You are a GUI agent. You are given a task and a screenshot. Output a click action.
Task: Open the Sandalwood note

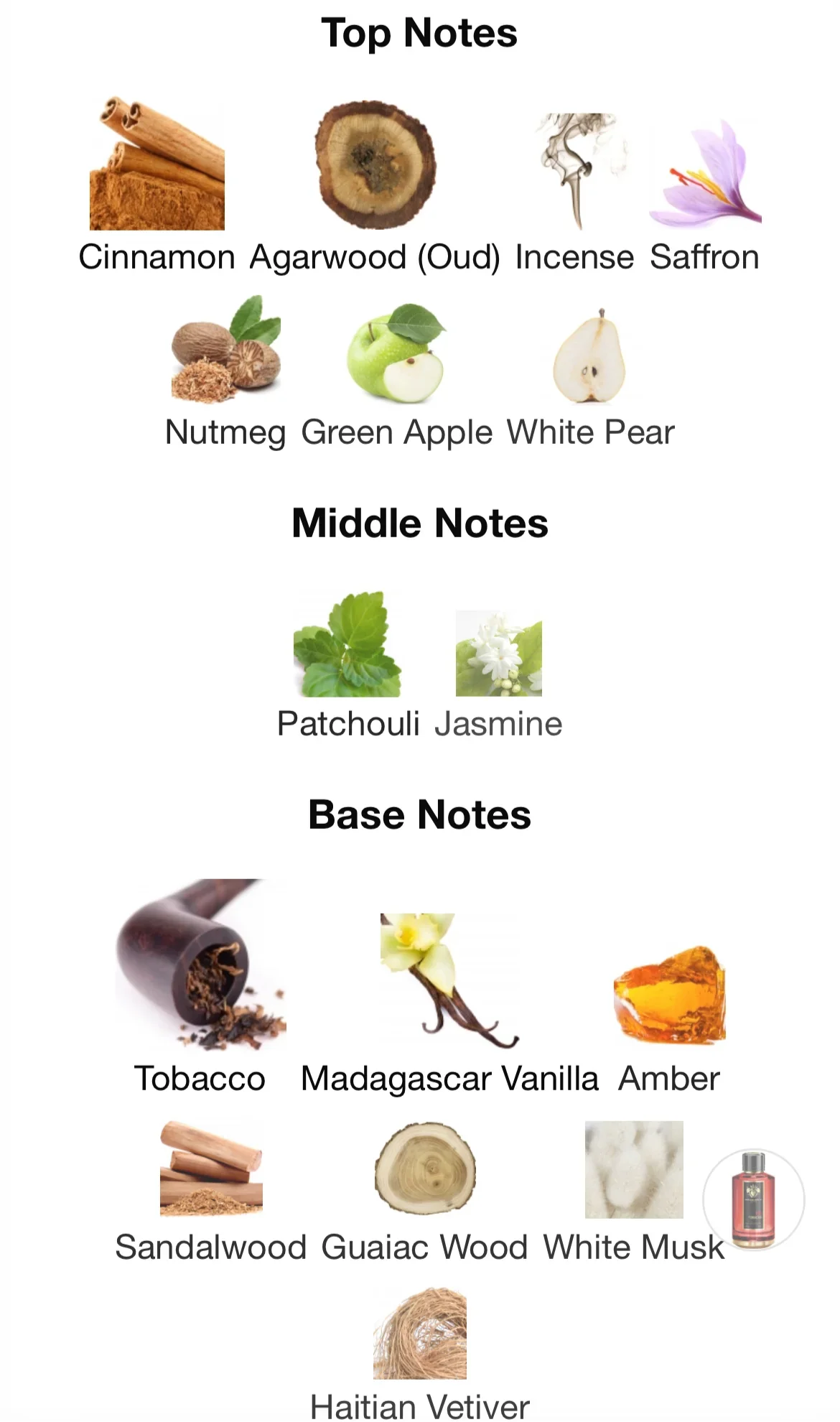pyautogui.click(x=211, y=1192)
